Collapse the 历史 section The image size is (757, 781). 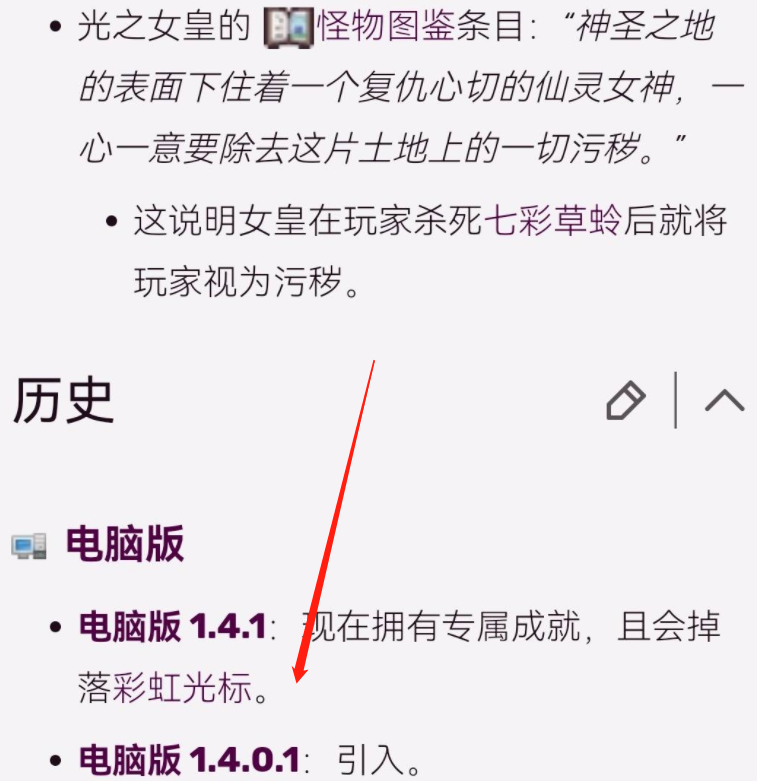[724, 401]
